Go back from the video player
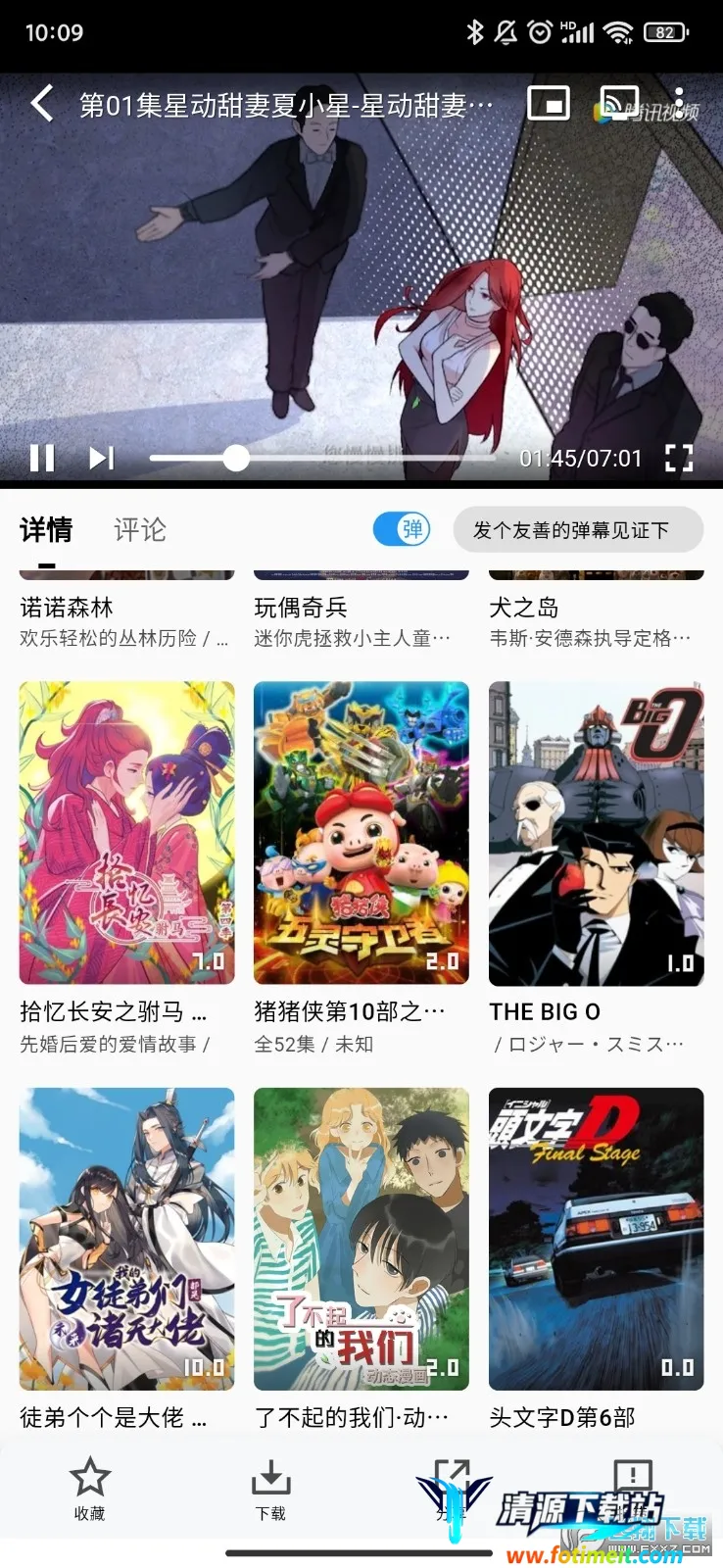Screen dimensions: 723x1568 41,104
